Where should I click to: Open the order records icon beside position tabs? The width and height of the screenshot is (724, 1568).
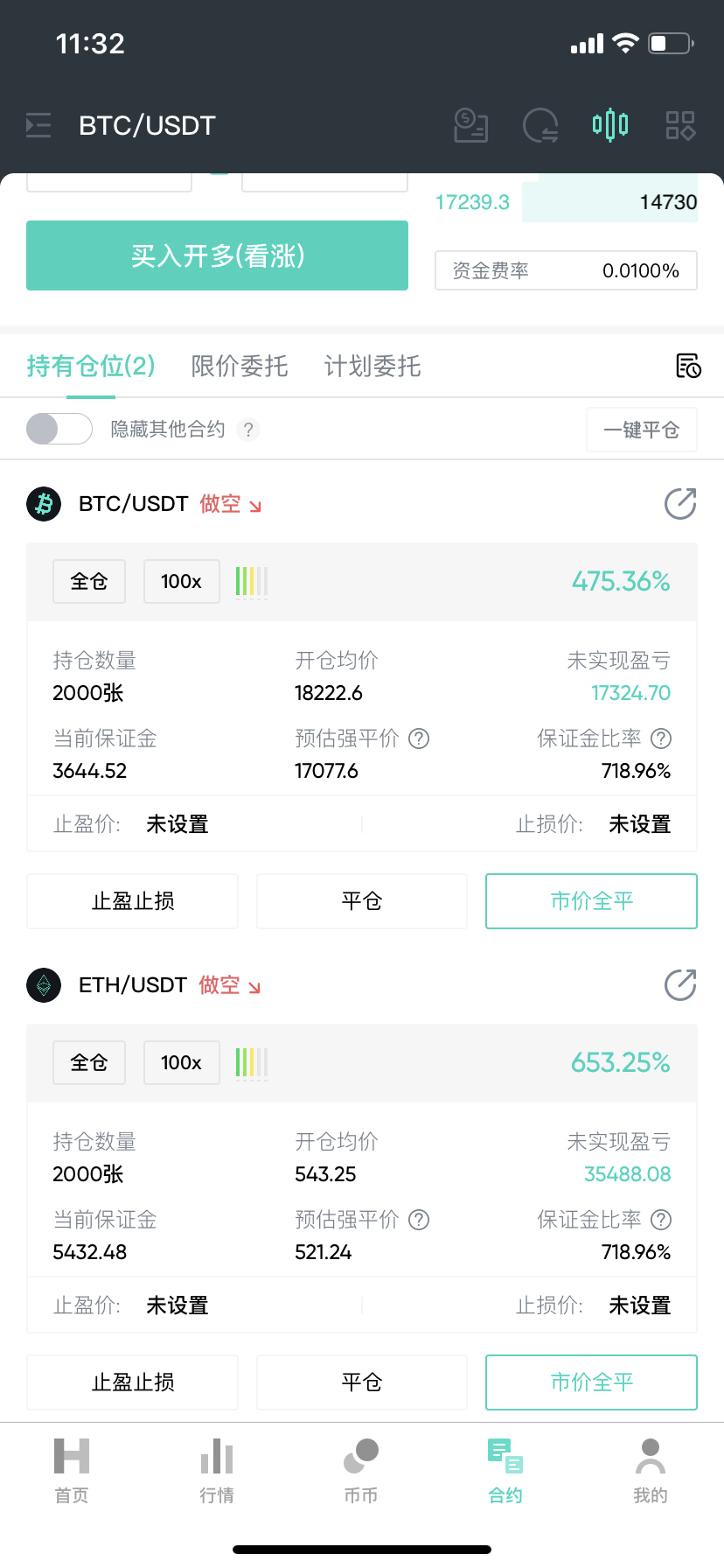pyautogui.click(x=687, y=367)
